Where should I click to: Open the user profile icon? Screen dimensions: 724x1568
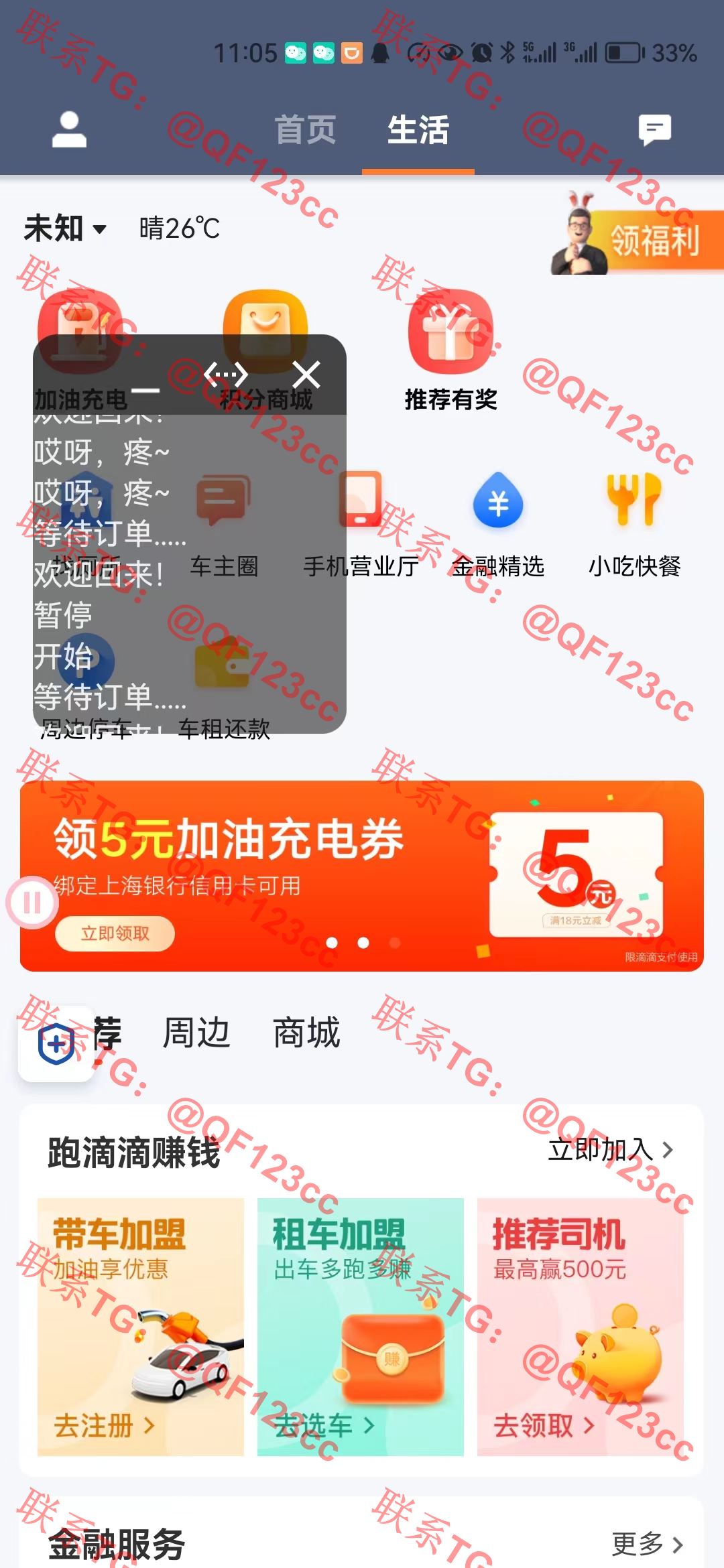(x=69, y=129)
